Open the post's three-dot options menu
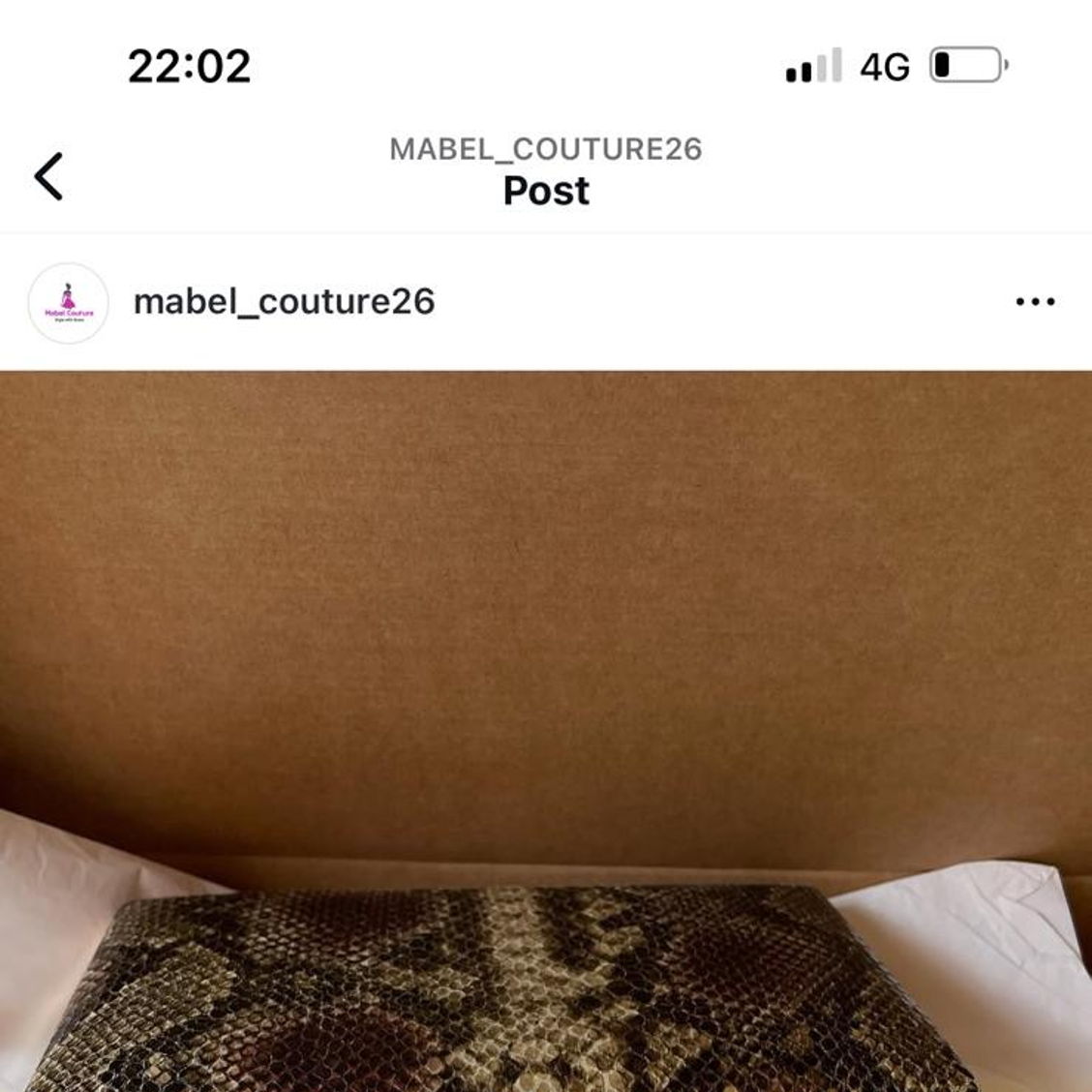This screenshot has height=1092, width=1092. [x=1035, y=302]
